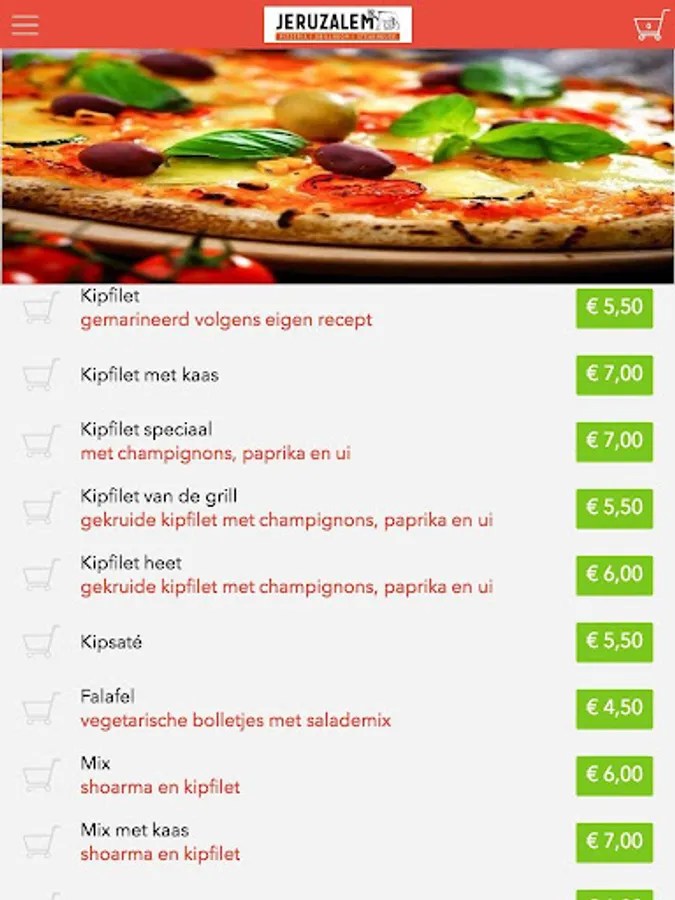Select the Kipfilet met kaas item

[150, 375]
